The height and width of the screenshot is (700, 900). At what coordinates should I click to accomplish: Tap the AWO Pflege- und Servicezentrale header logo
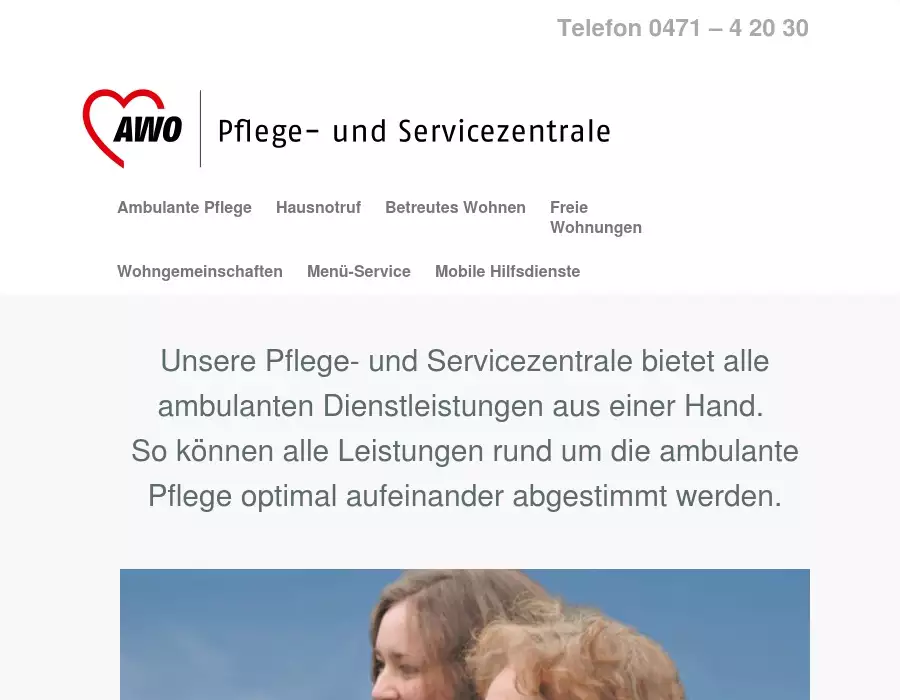click(346, 129)
